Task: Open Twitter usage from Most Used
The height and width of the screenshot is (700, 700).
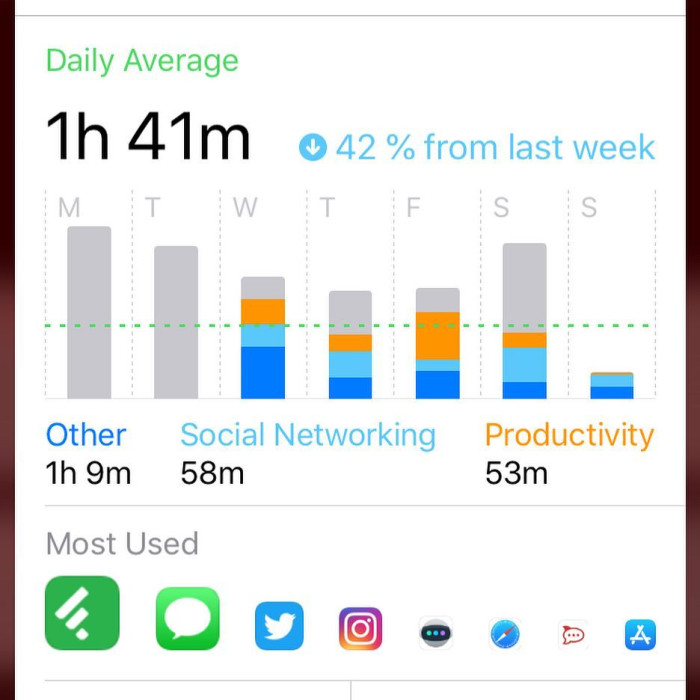Action: [x=279, y=626]
